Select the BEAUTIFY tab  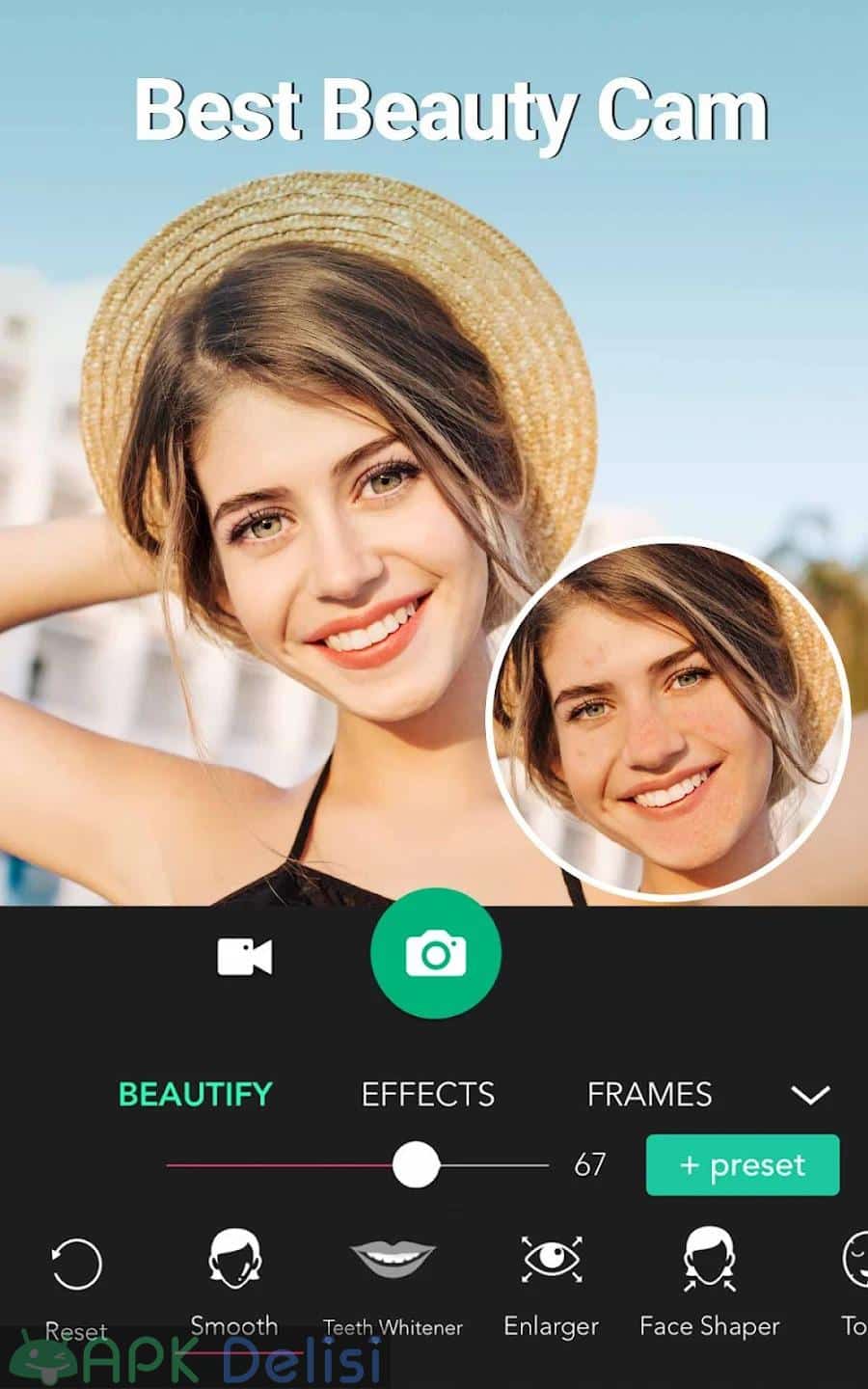click(x=196, y=1095)
